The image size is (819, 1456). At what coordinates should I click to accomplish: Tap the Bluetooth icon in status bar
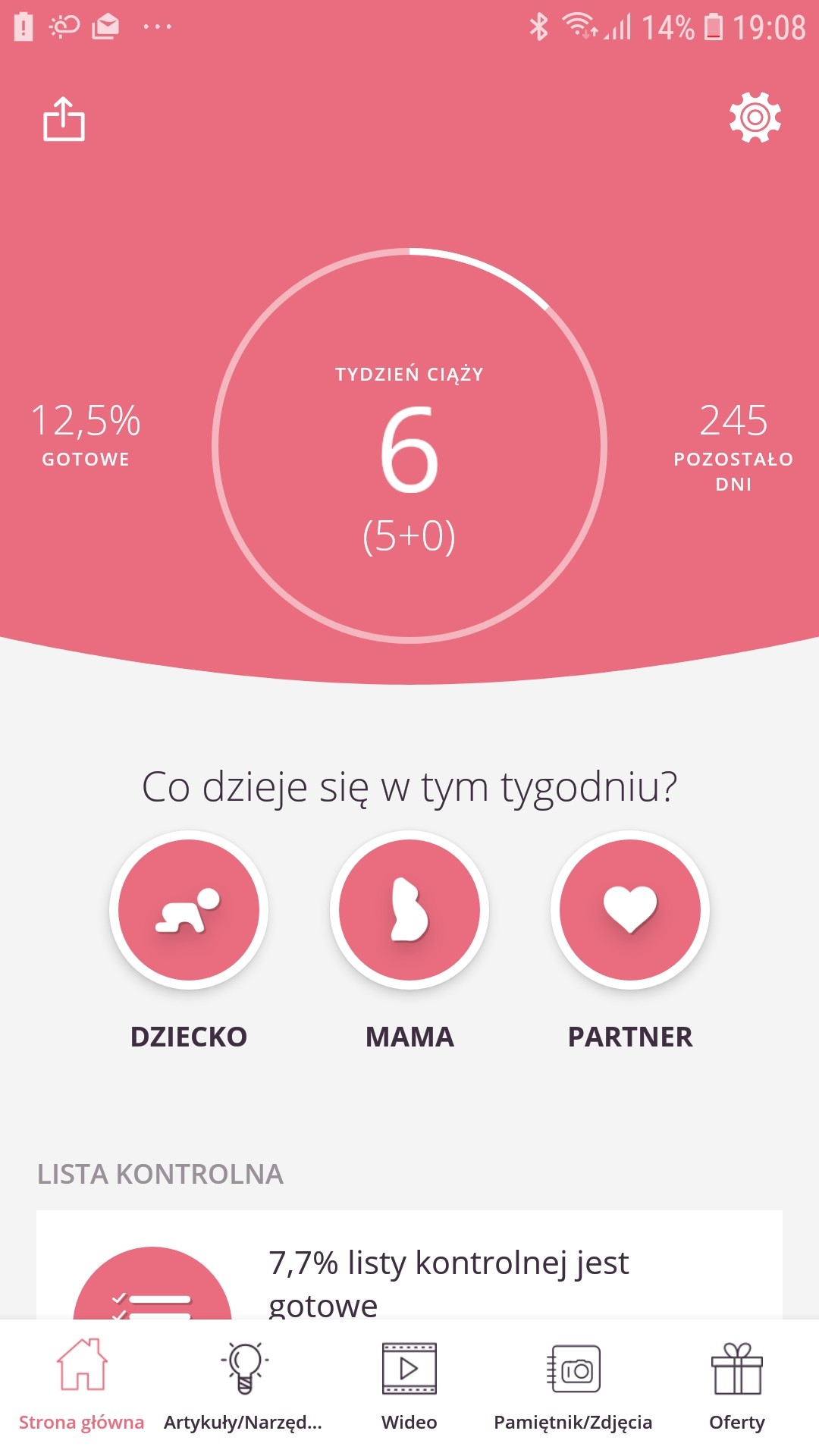tap(538, 27)
